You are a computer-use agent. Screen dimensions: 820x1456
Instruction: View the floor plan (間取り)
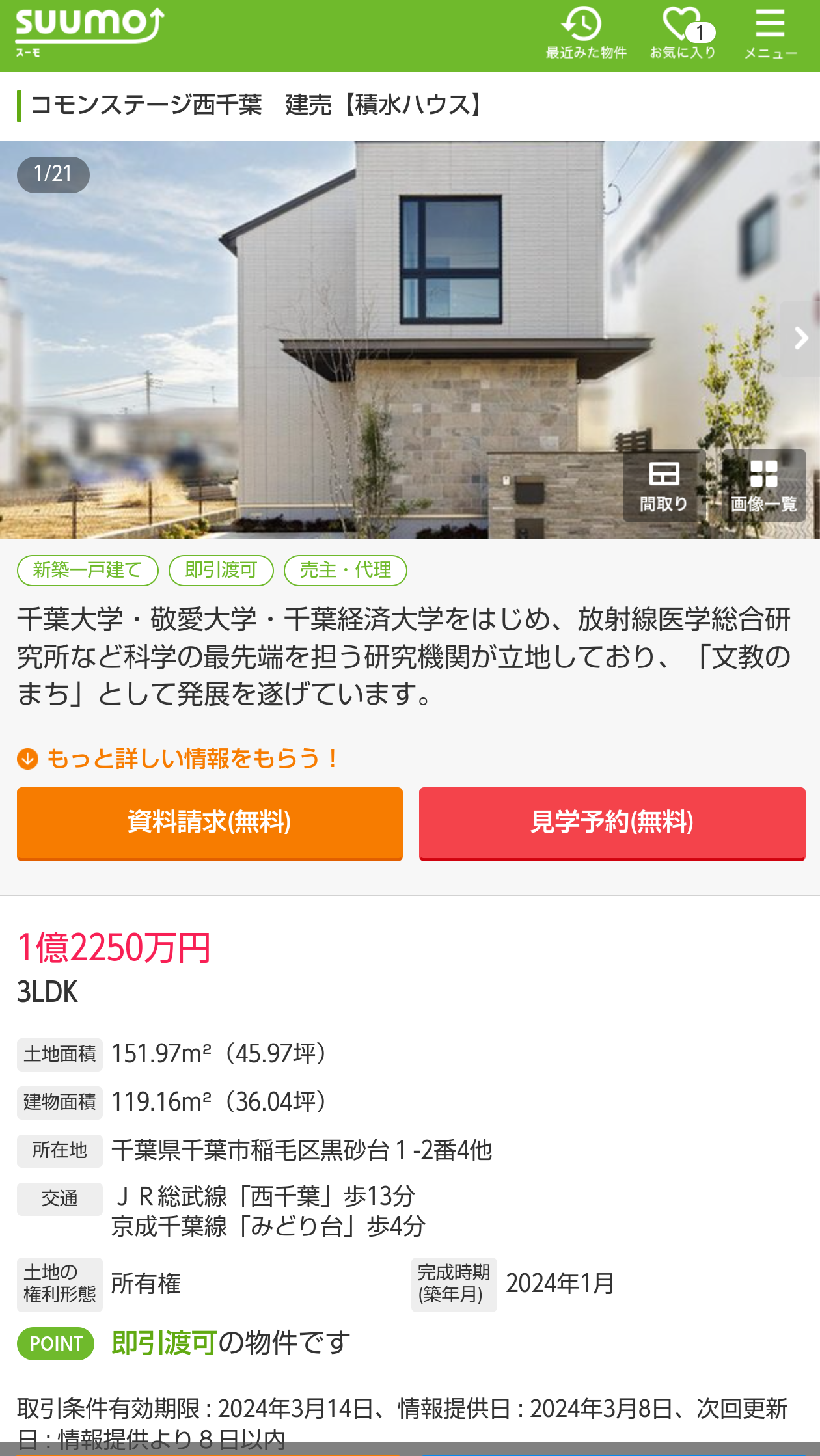pyautogui.click(x=663, y=485)
